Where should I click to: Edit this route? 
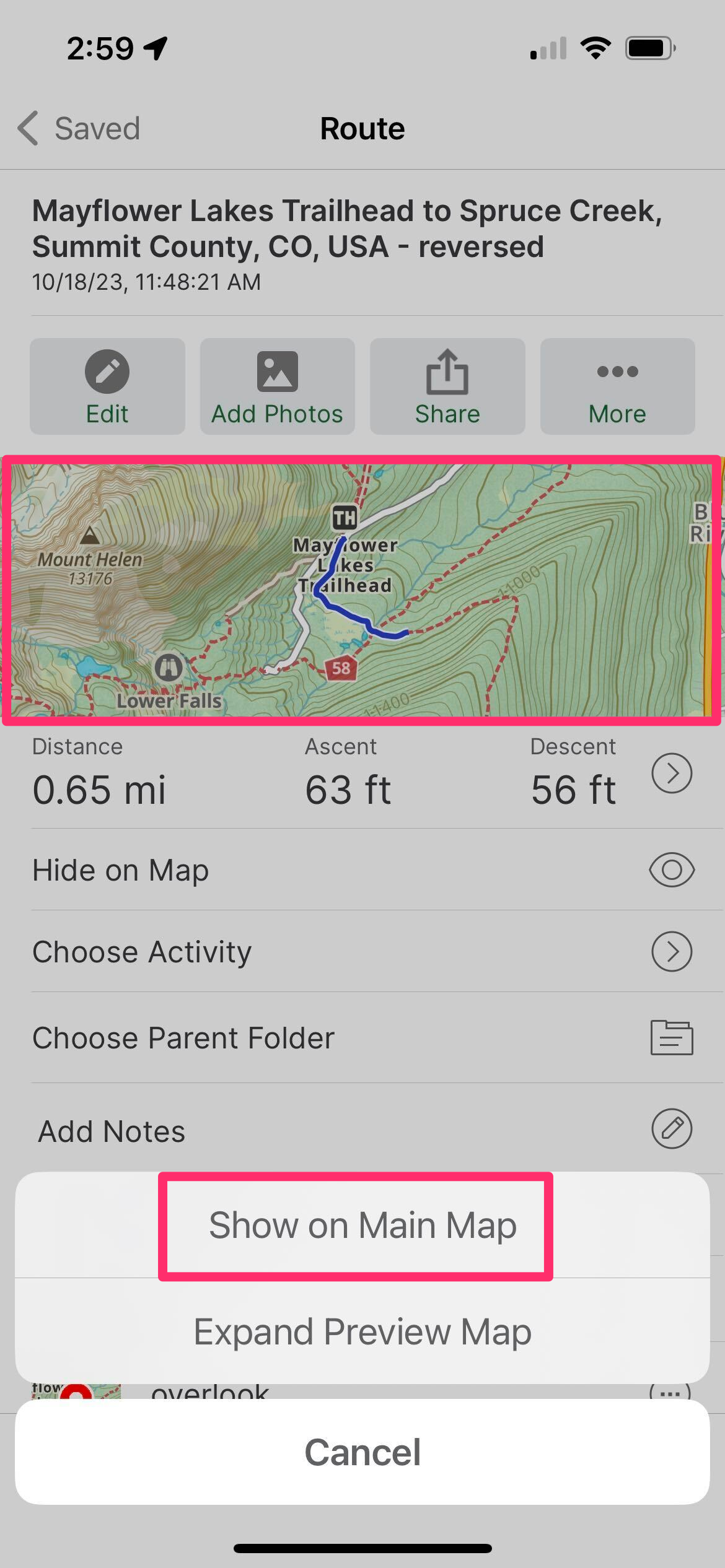pyautogui.click(x=107, y=386)
